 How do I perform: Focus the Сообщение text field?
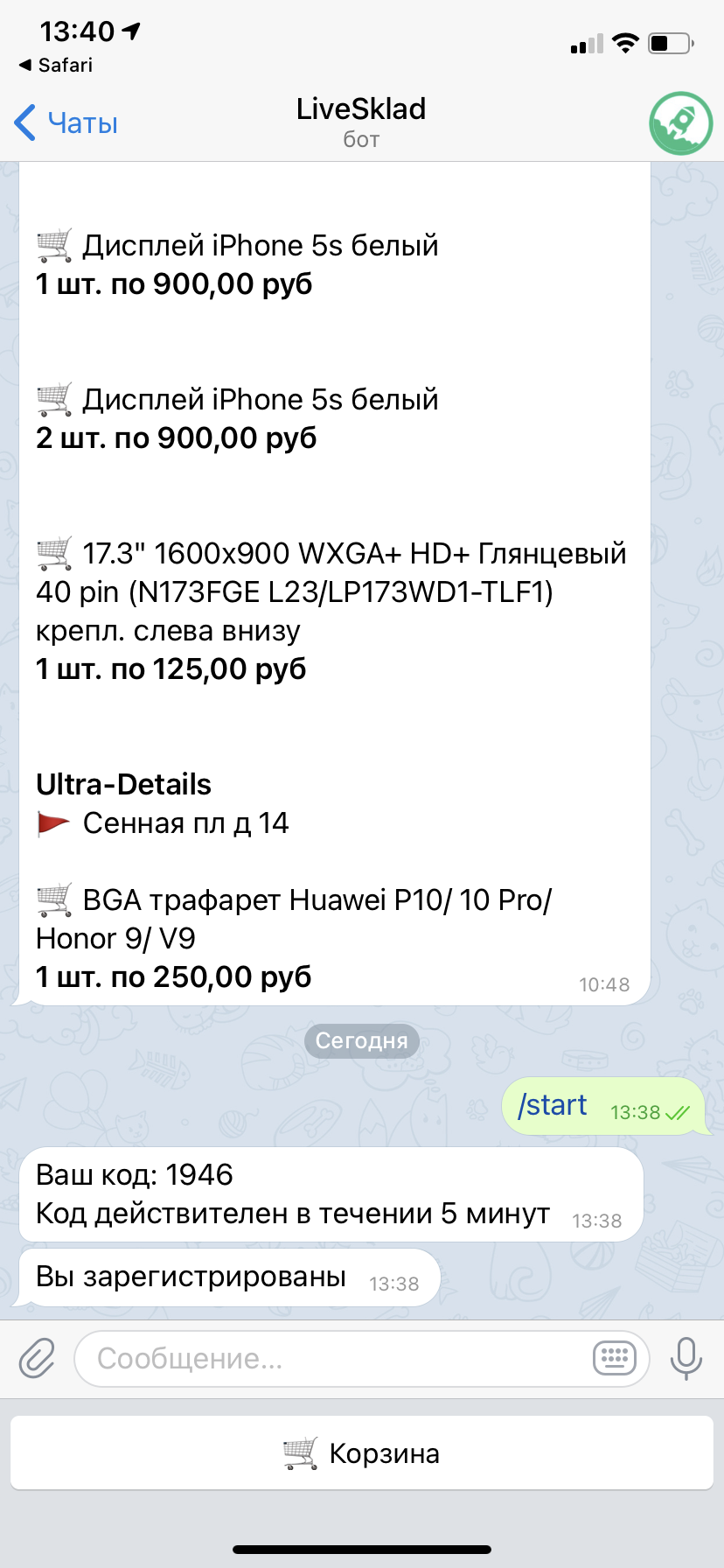pyautogui.click(x=332, y=1358)
